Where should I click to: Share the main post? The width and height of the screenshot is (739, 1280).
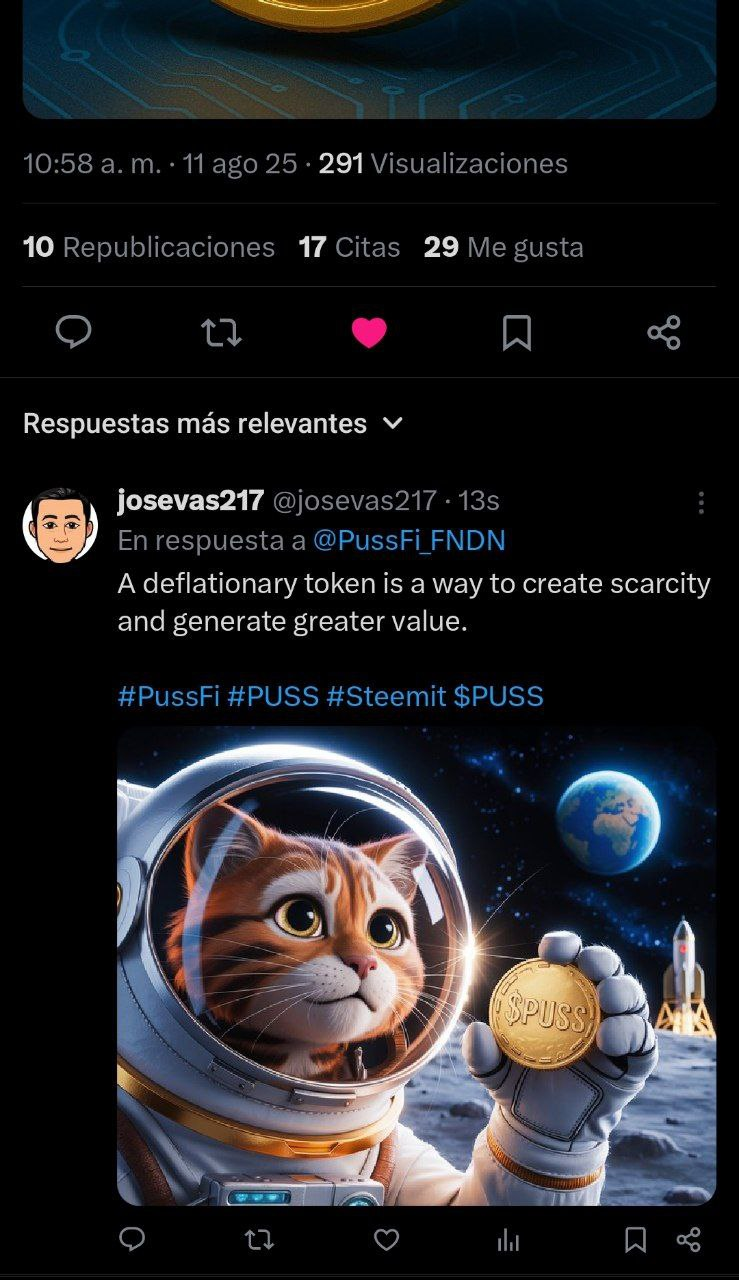(x=664, y=332)
